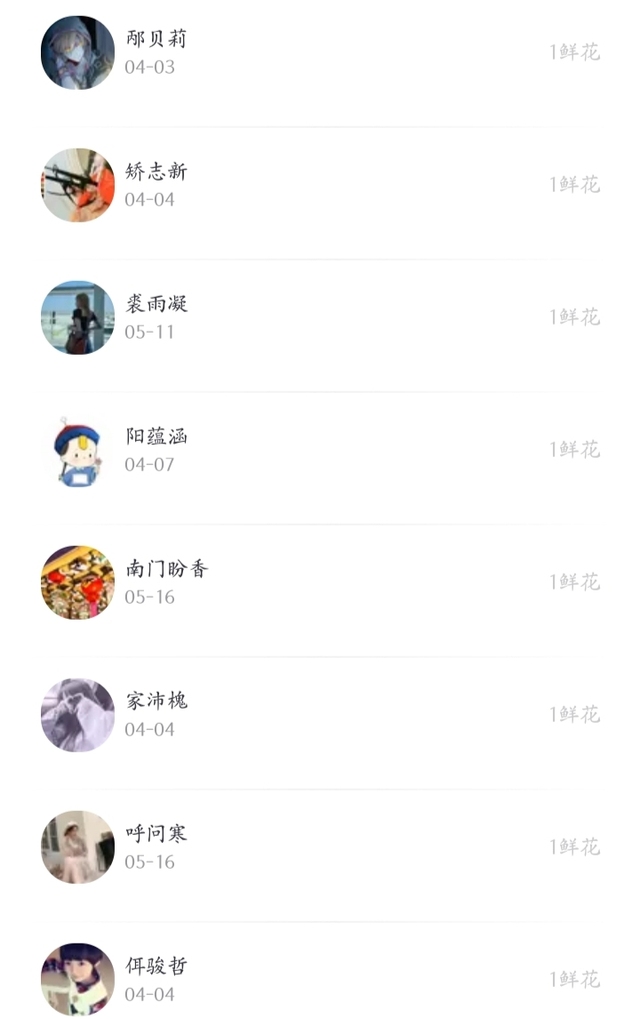Open 佴骏哲's row
Image resolution: width=640 pixels, height=1019 pixels.
320,973
